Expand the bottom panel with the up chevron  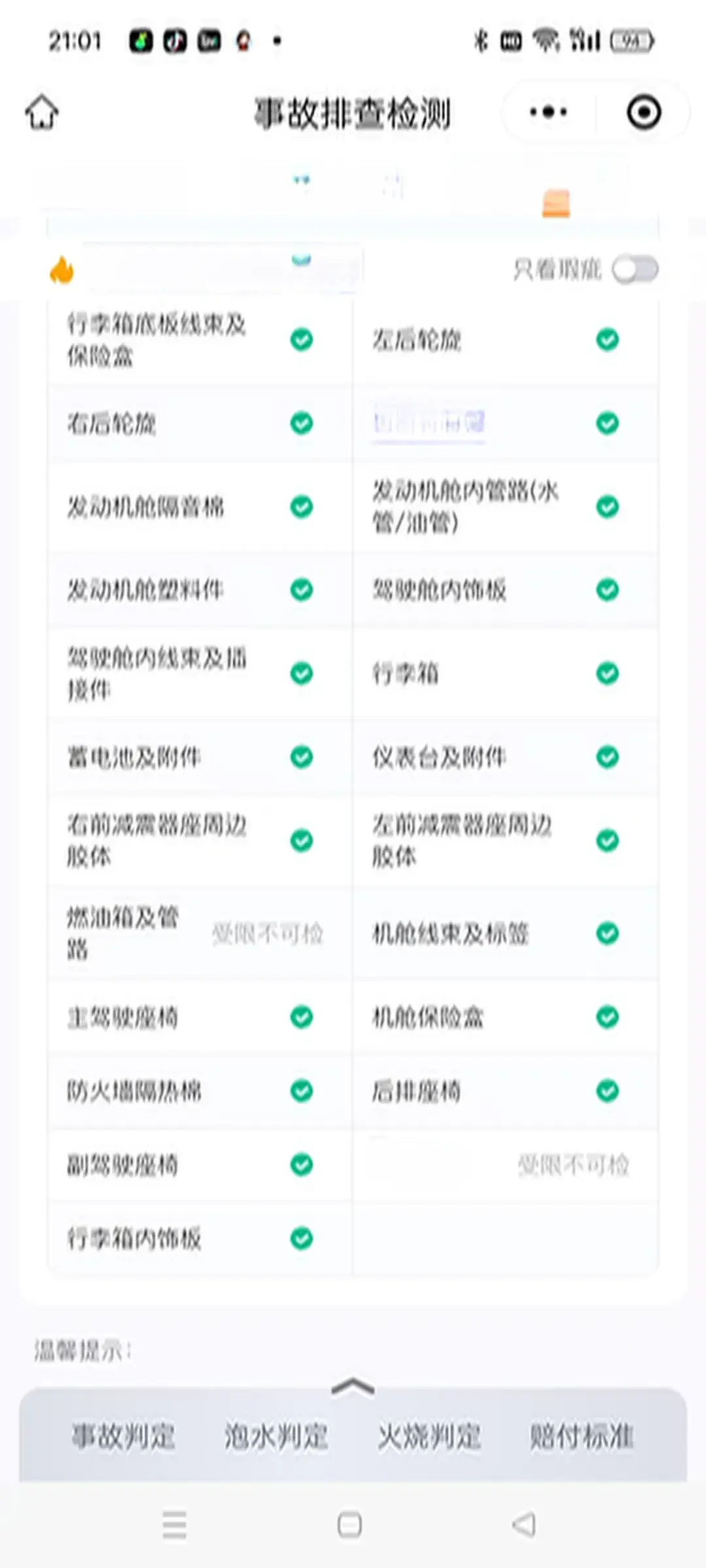tap(353, 1386)
